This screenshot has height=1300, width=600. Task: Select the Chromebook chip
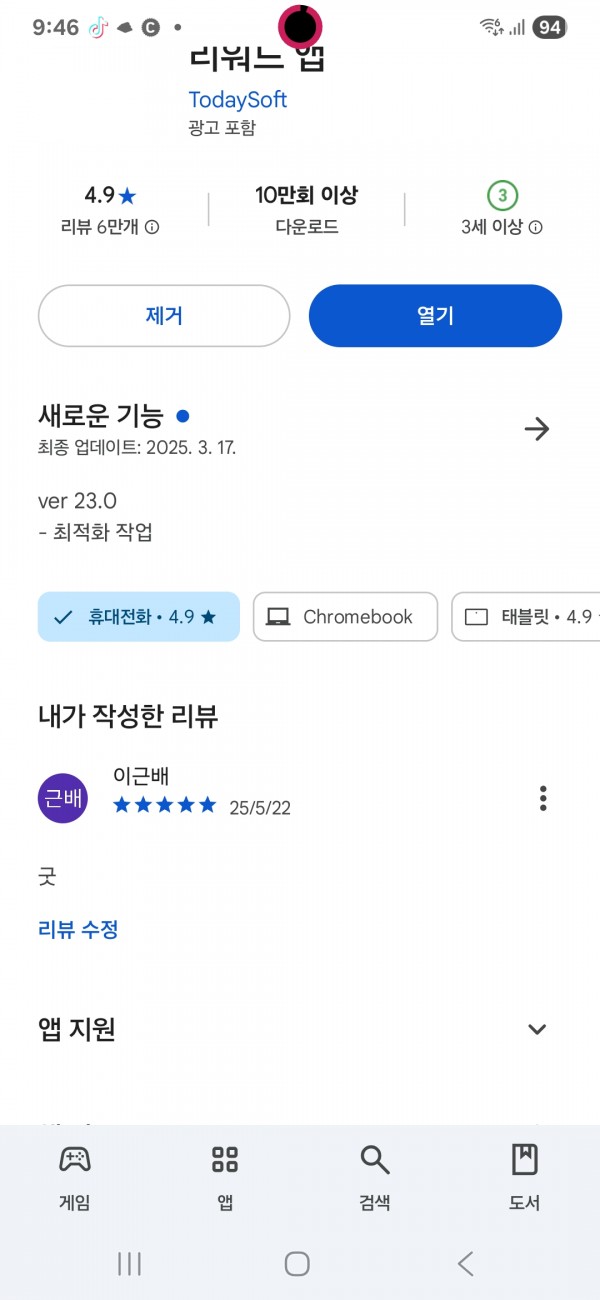(x=345, y=617)
